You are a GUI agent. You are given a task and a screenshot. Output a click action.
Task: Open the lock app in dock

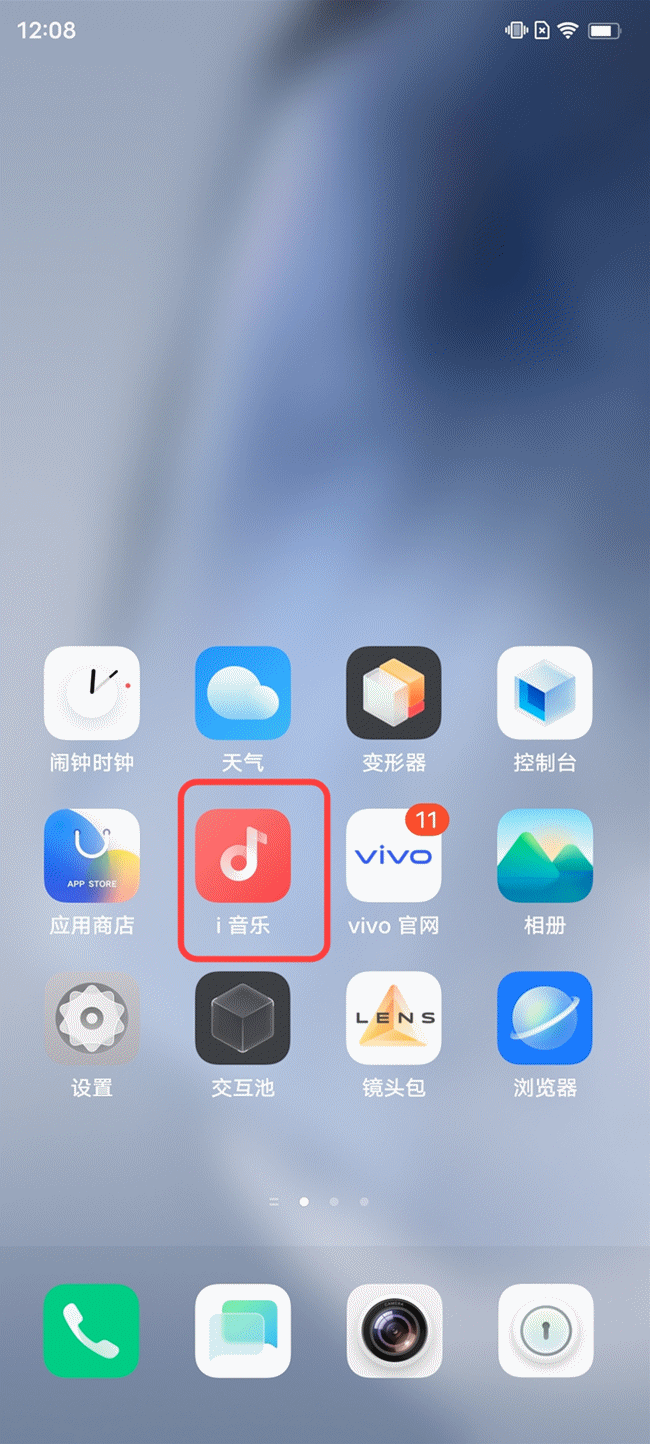(x=545, y=1331)
